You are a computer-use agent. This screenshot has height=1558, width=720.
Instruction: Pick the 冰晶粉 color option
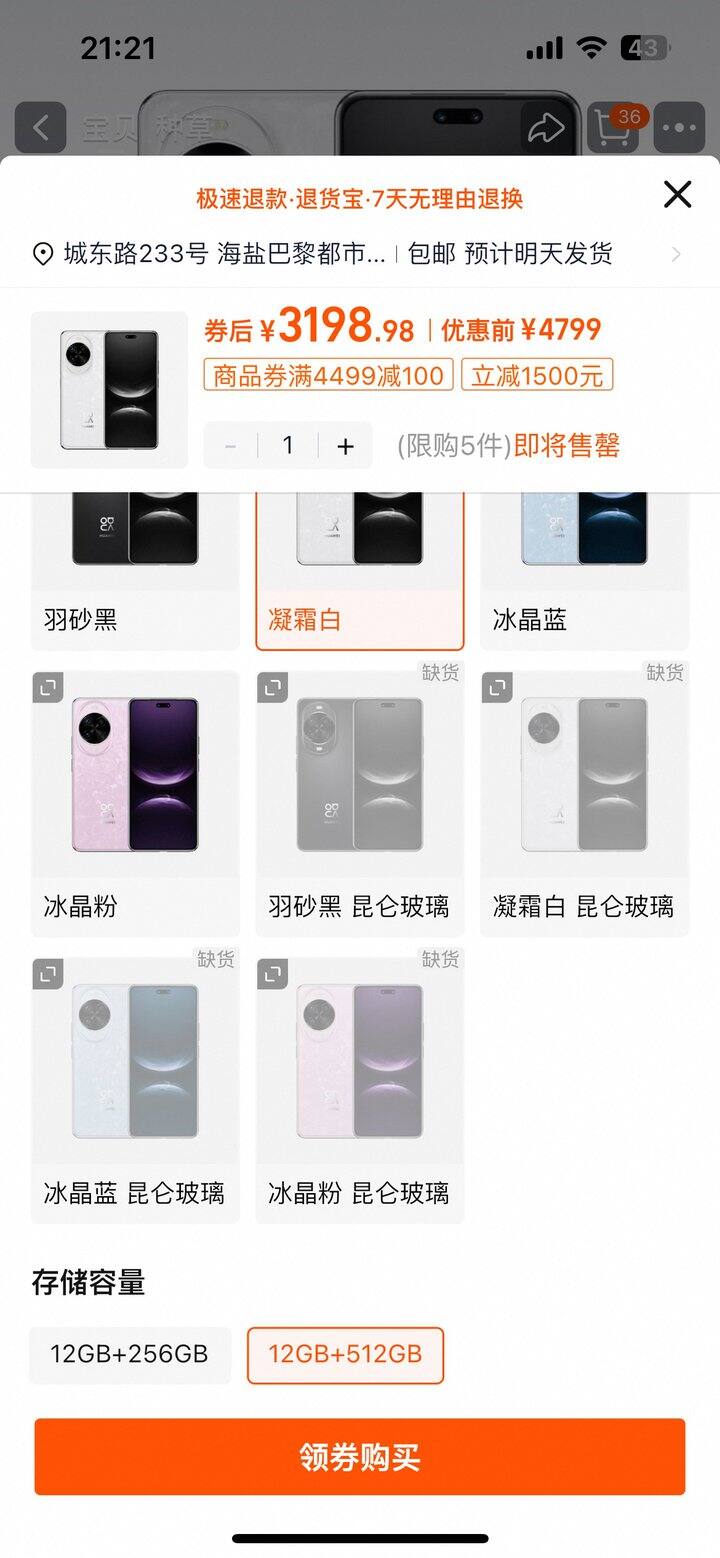coord(135,800)
